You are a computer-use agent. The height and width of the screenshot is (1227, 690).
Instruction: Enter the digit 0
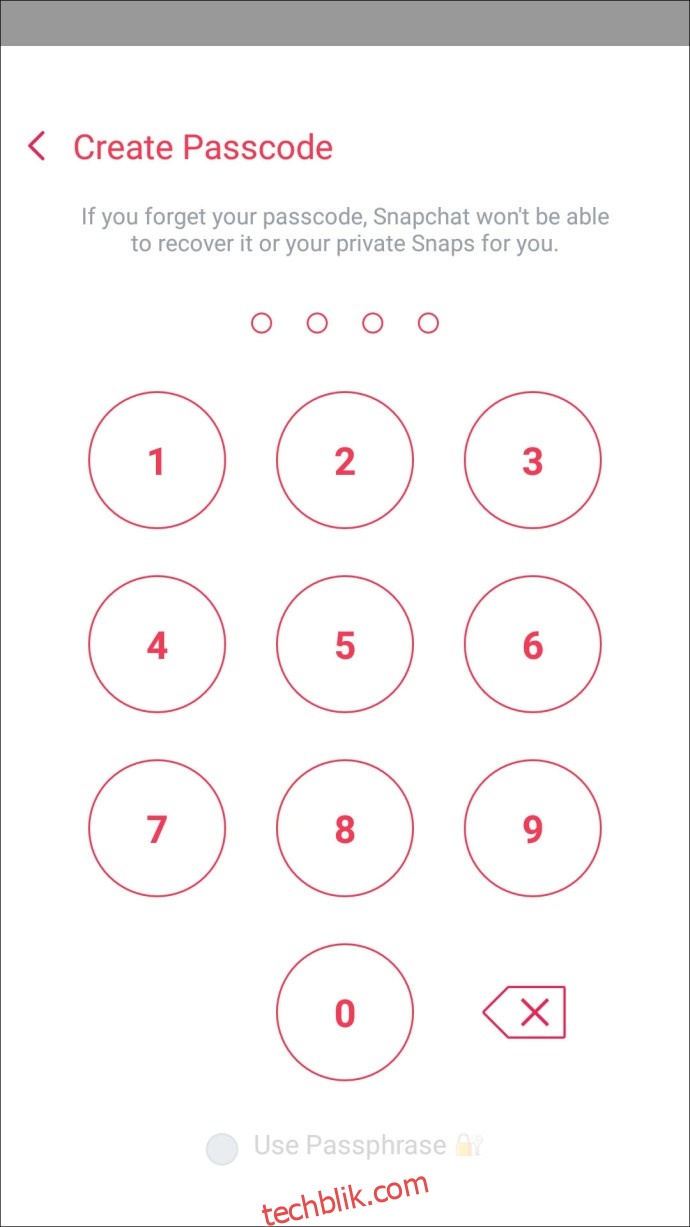pos(345,1013)
